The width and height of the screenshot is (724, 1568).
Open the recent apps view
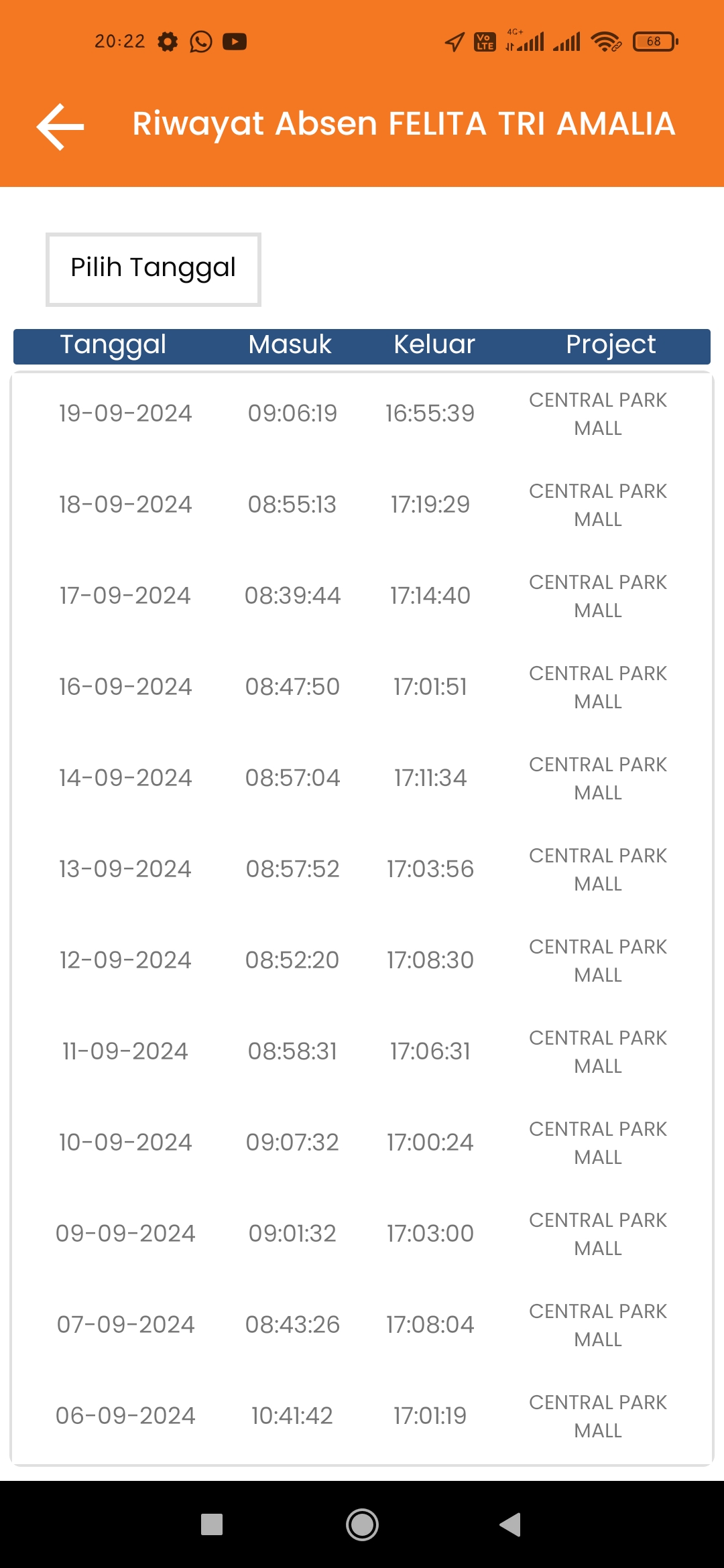pyautogui.click(x=212, y=1524)
